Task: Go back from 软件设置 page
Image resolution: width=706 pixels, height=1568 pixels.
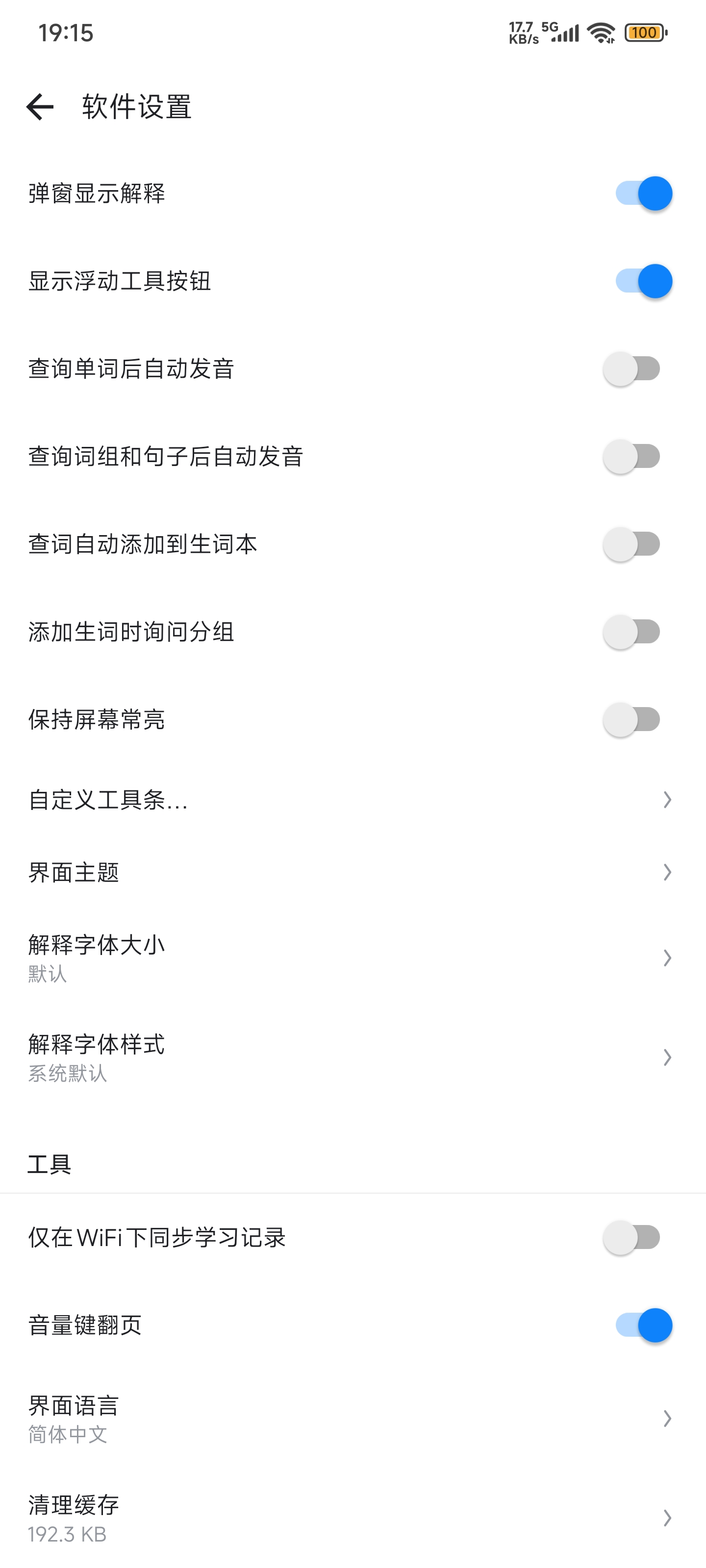Action: [x=40, y=107]
